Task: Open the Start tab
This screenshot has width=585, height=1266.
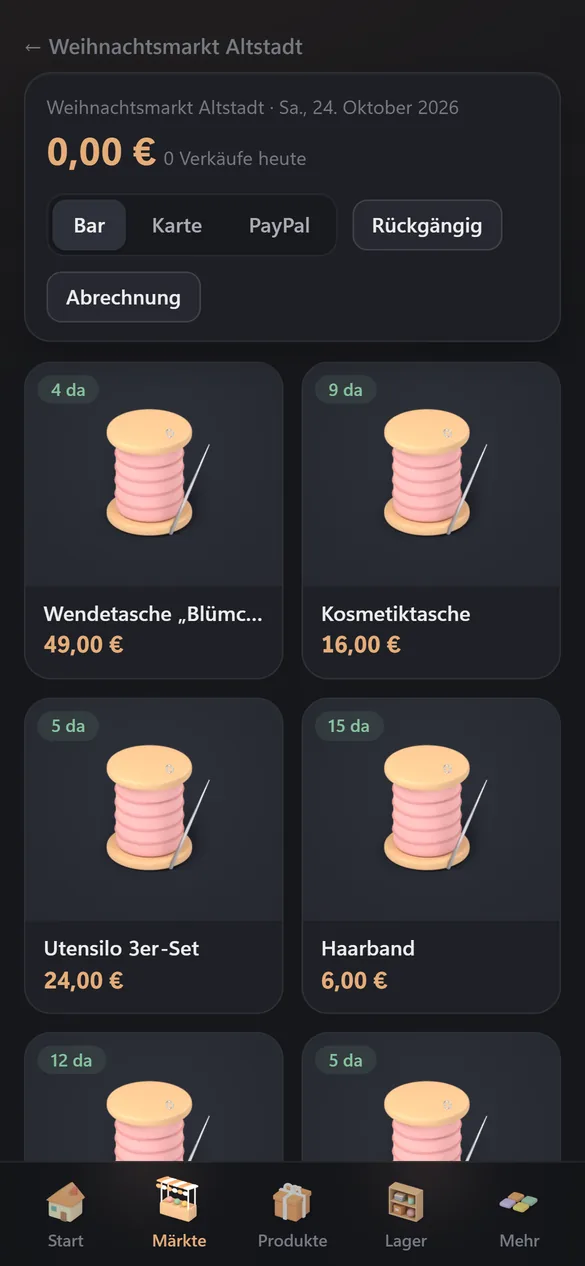Action: 66,1213
